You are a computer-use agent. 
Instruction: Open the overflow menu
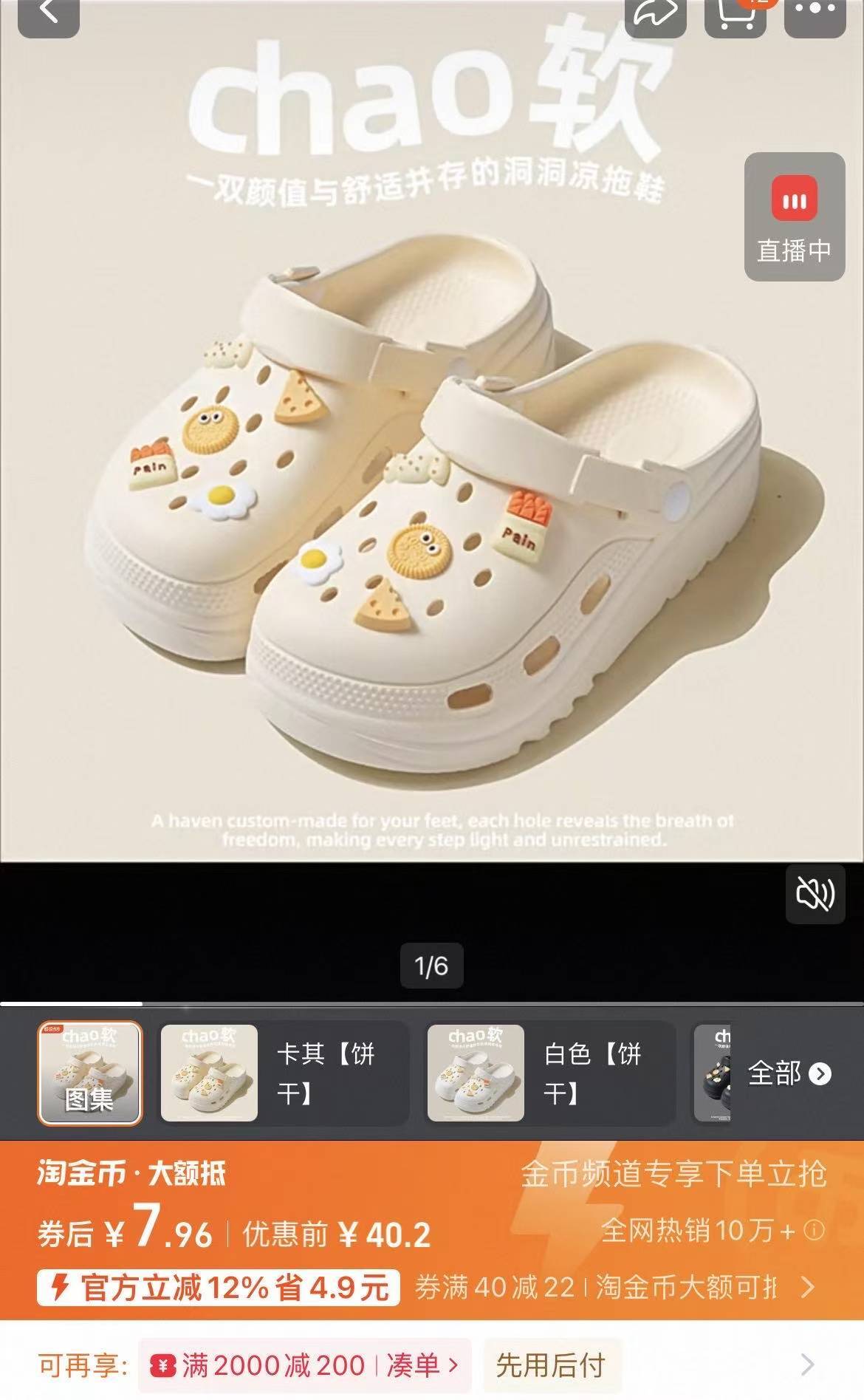(815, 13)
